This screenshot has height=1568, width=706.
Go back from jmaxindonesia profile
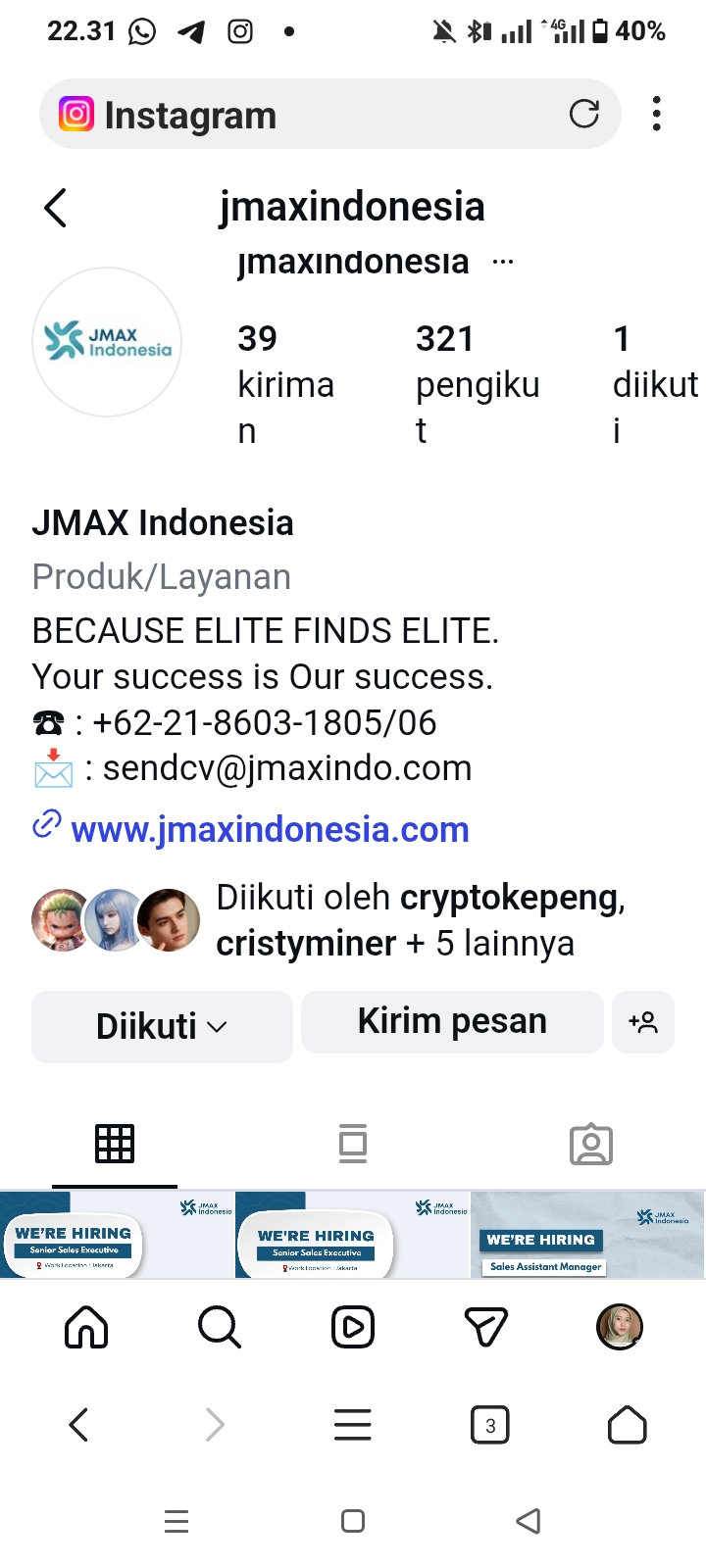[x=56, y=208]
